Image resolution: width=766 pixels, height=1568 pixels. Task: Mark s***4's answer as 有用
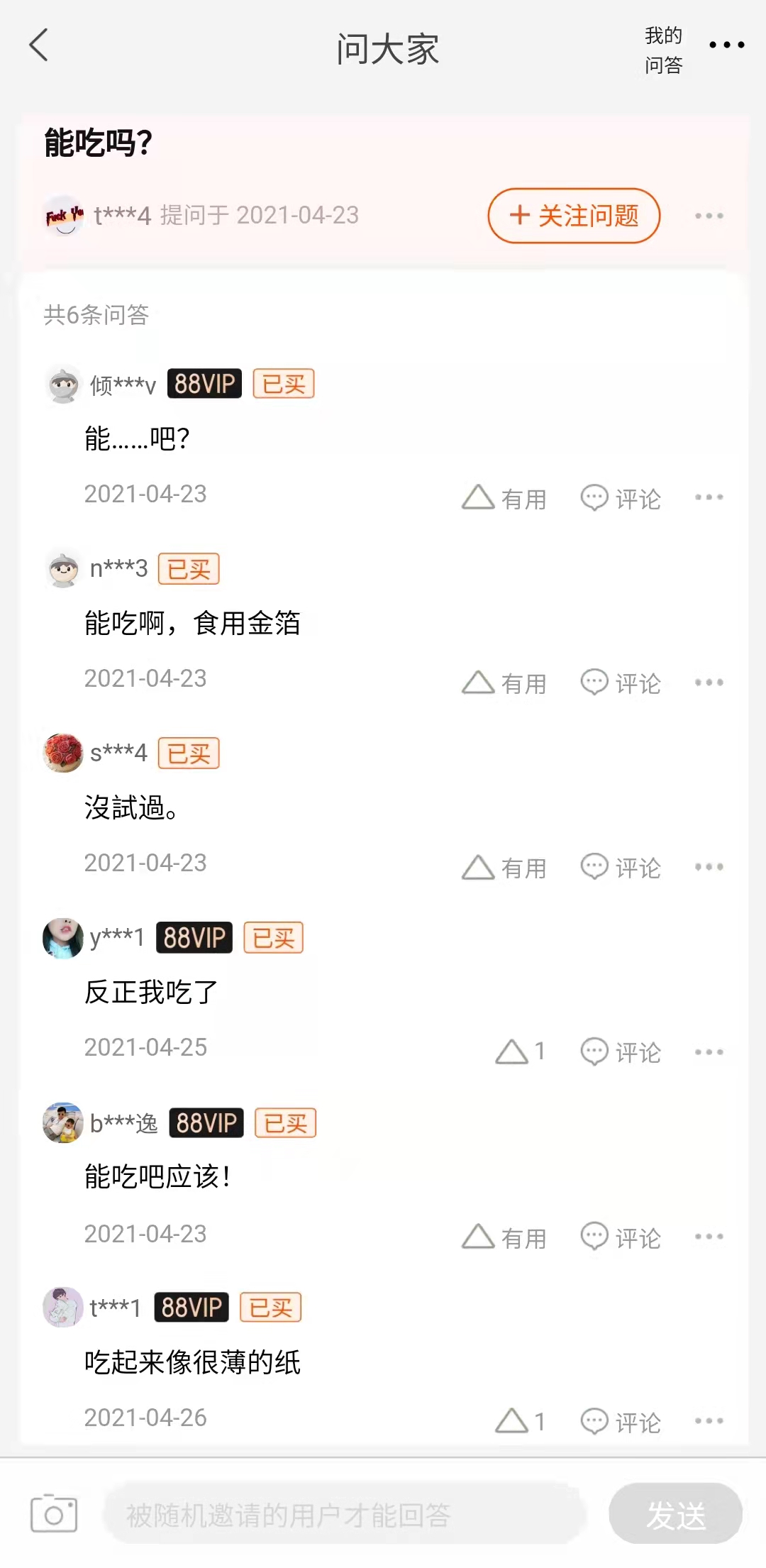point(504,867)
